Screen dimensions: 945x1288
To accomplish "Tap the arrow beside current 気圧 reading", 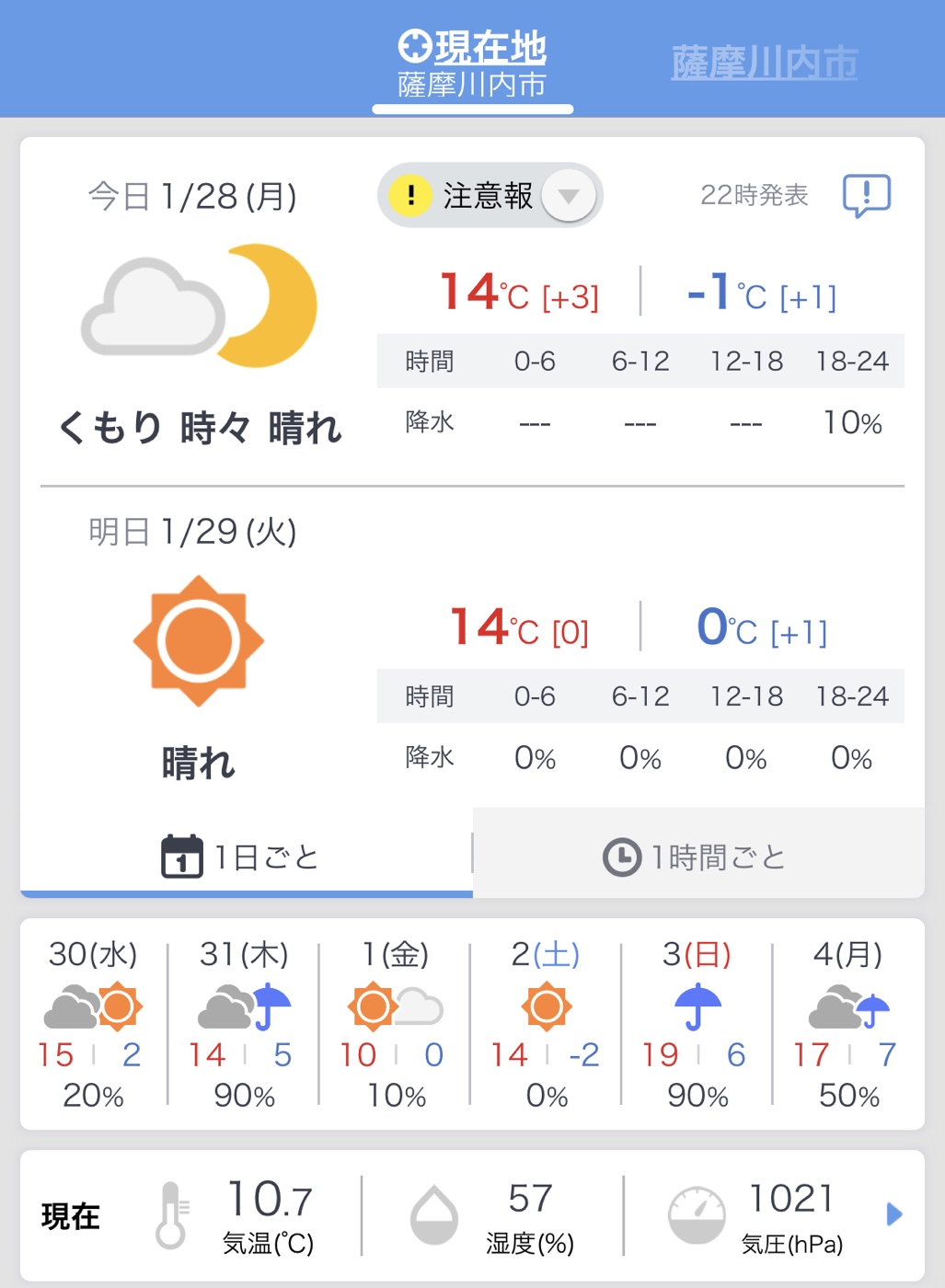I will (893, 1214).
